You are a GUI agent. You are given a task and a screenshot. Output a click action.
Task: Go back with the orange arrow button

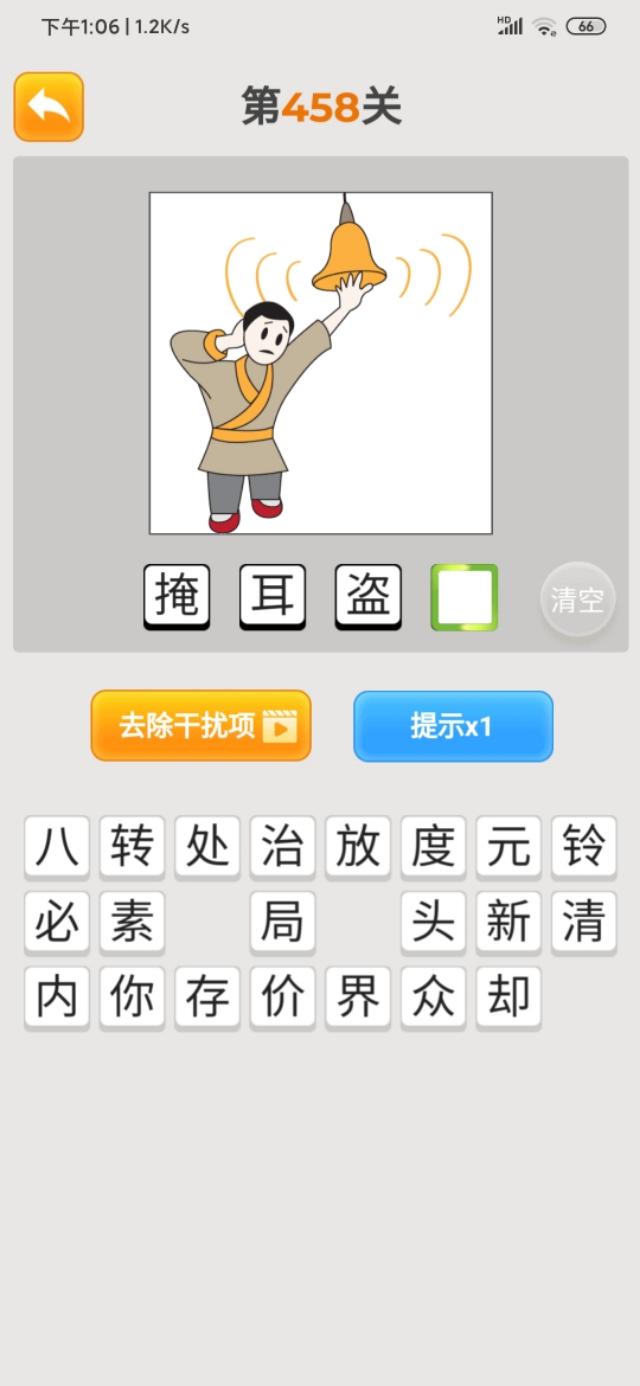point(48,106)
